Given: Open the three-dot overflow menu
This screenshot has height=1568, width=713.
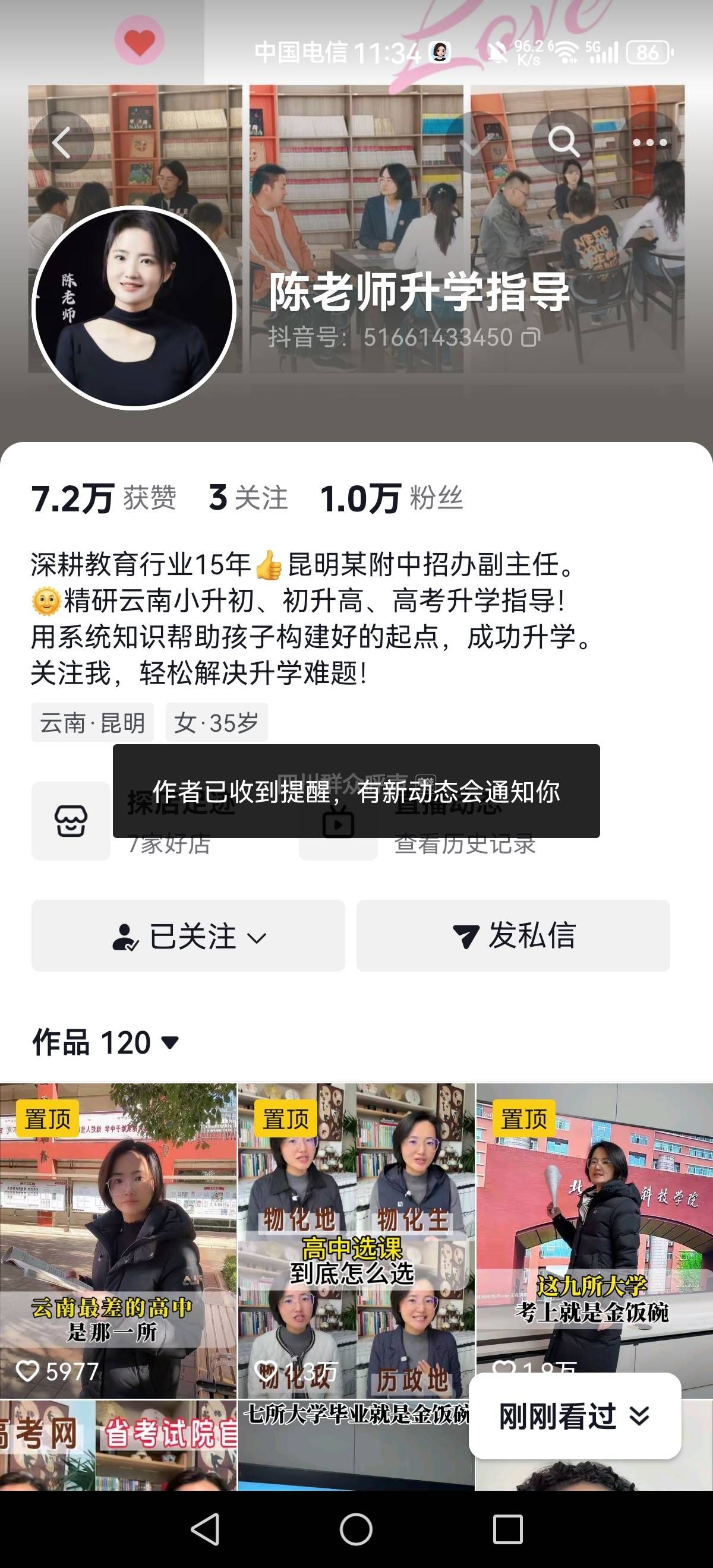Looking at the screenshot, I should pos(649,143).
